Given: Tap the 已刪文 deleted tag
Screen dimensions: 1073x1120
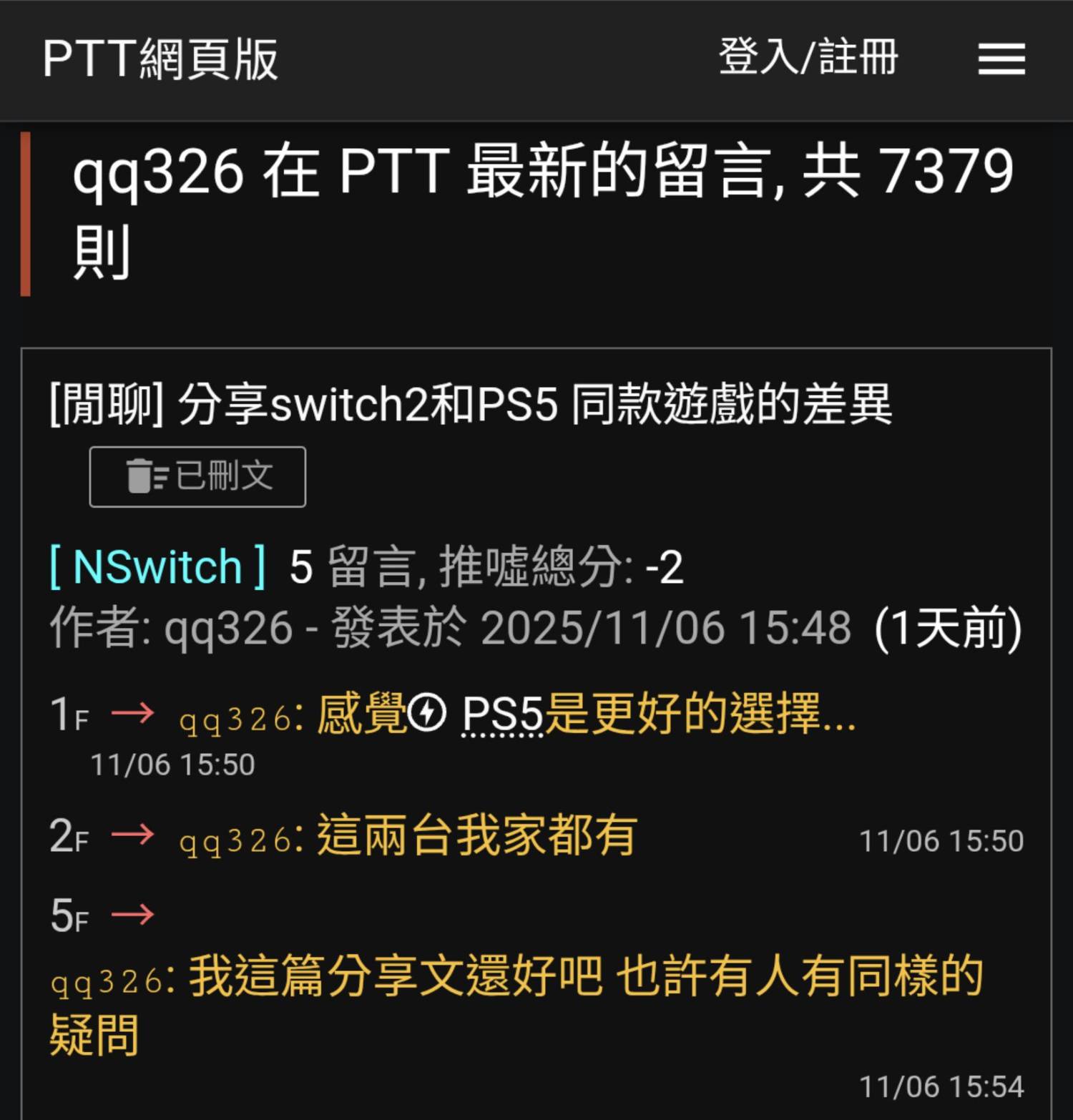Looking at the screenshot, I should [197, 477].
